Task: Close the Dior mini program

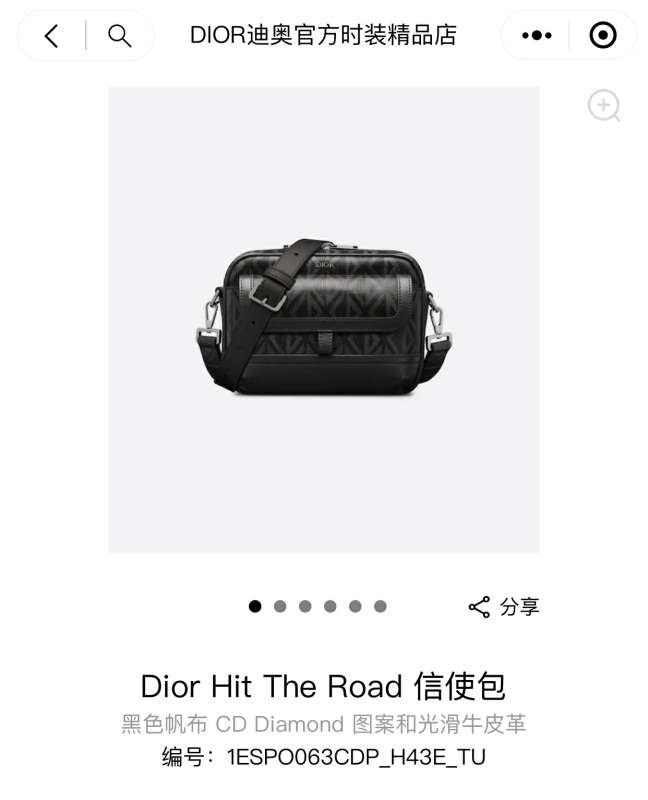Action: coord(603,36)
